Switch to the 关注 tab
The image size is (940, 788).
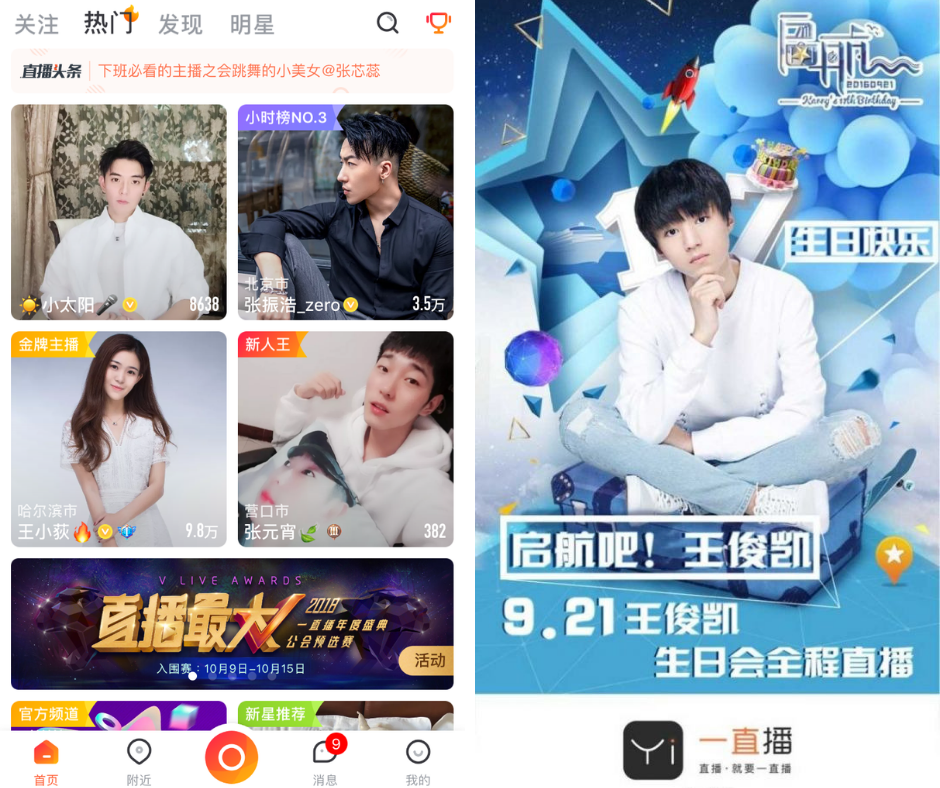point(37,24)
